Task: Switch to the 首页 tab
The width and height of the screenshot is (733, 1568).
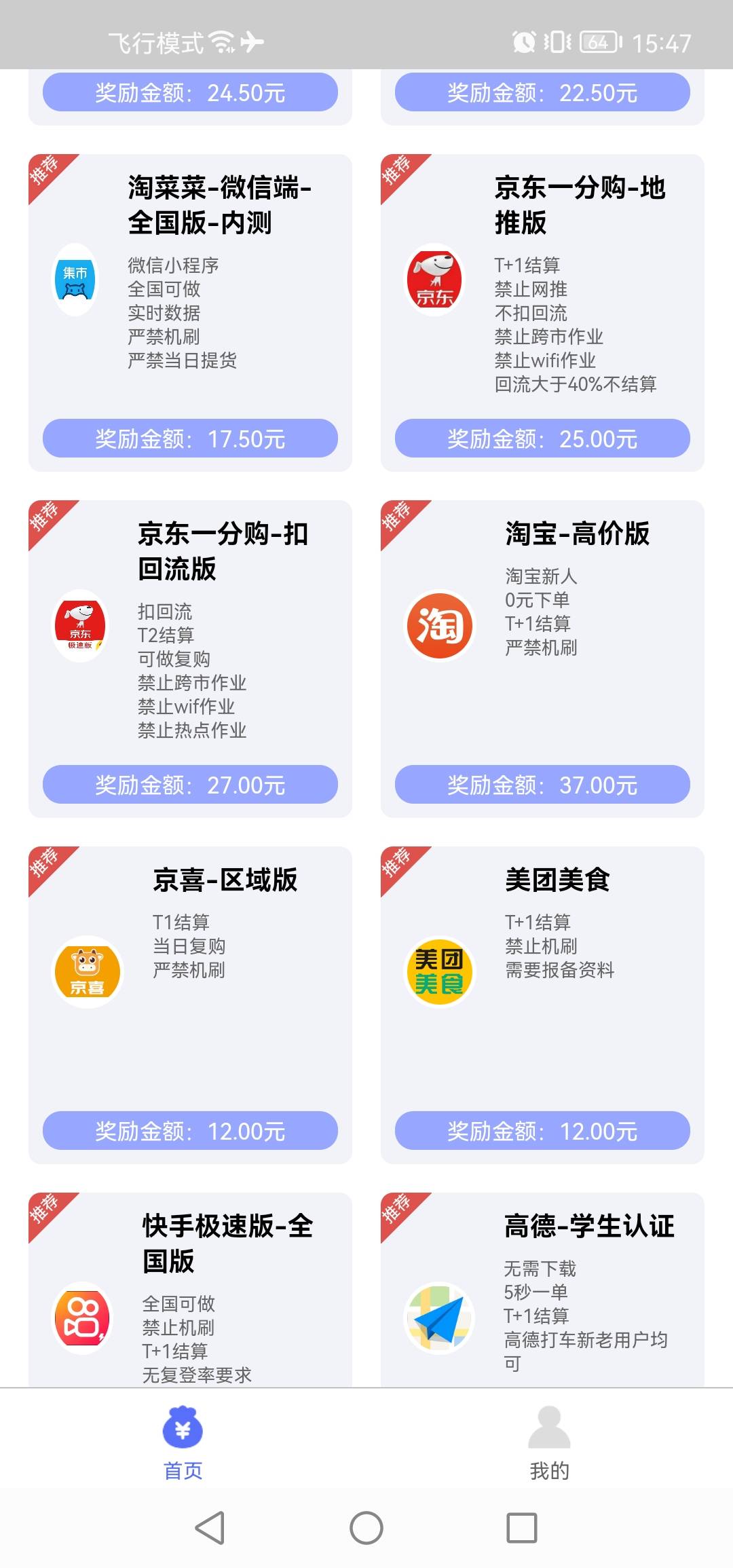Action: (x=183, y=1443)
